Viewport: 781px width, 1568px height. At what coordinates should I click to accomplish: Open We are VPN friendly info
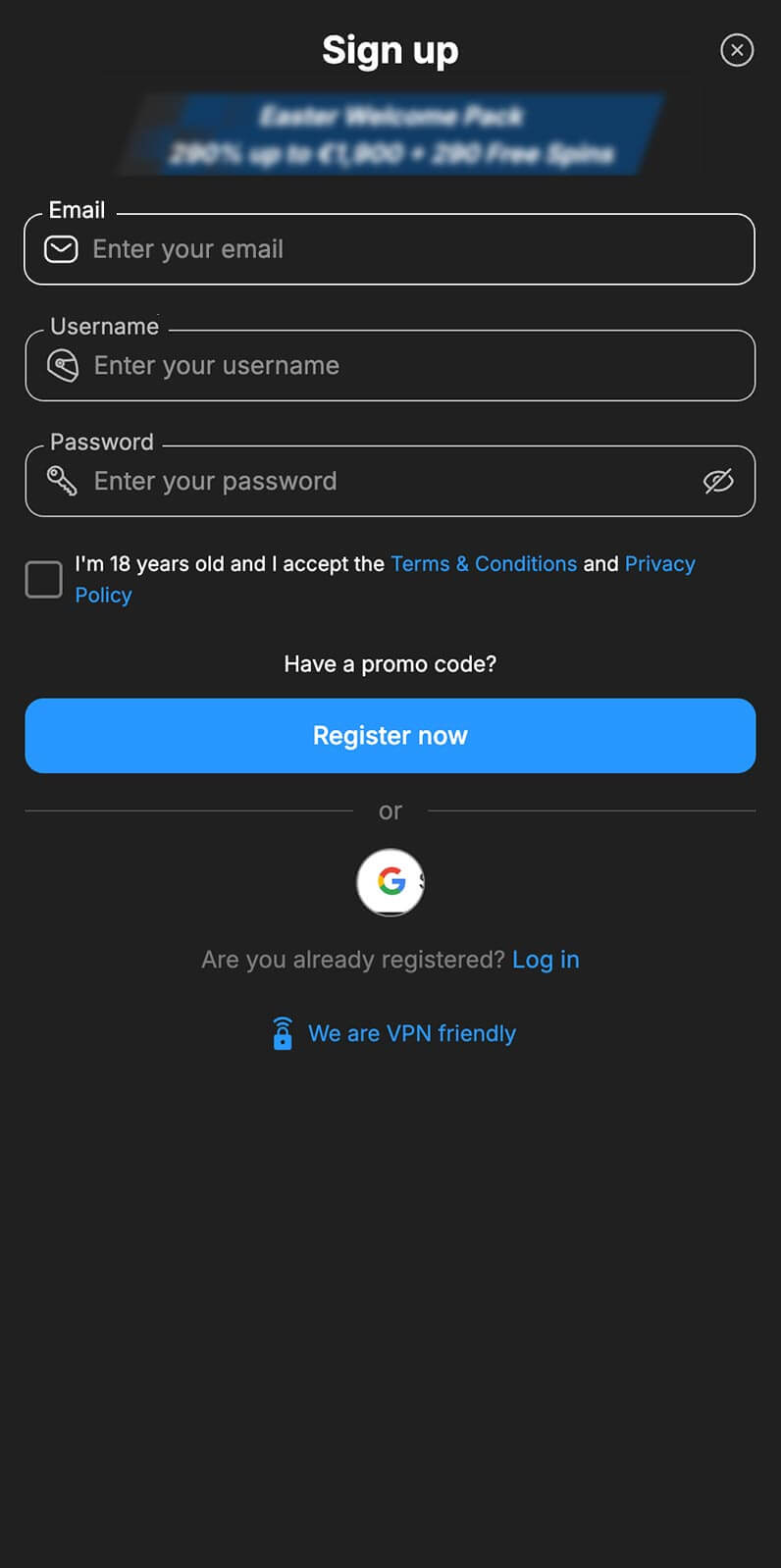392,1033
